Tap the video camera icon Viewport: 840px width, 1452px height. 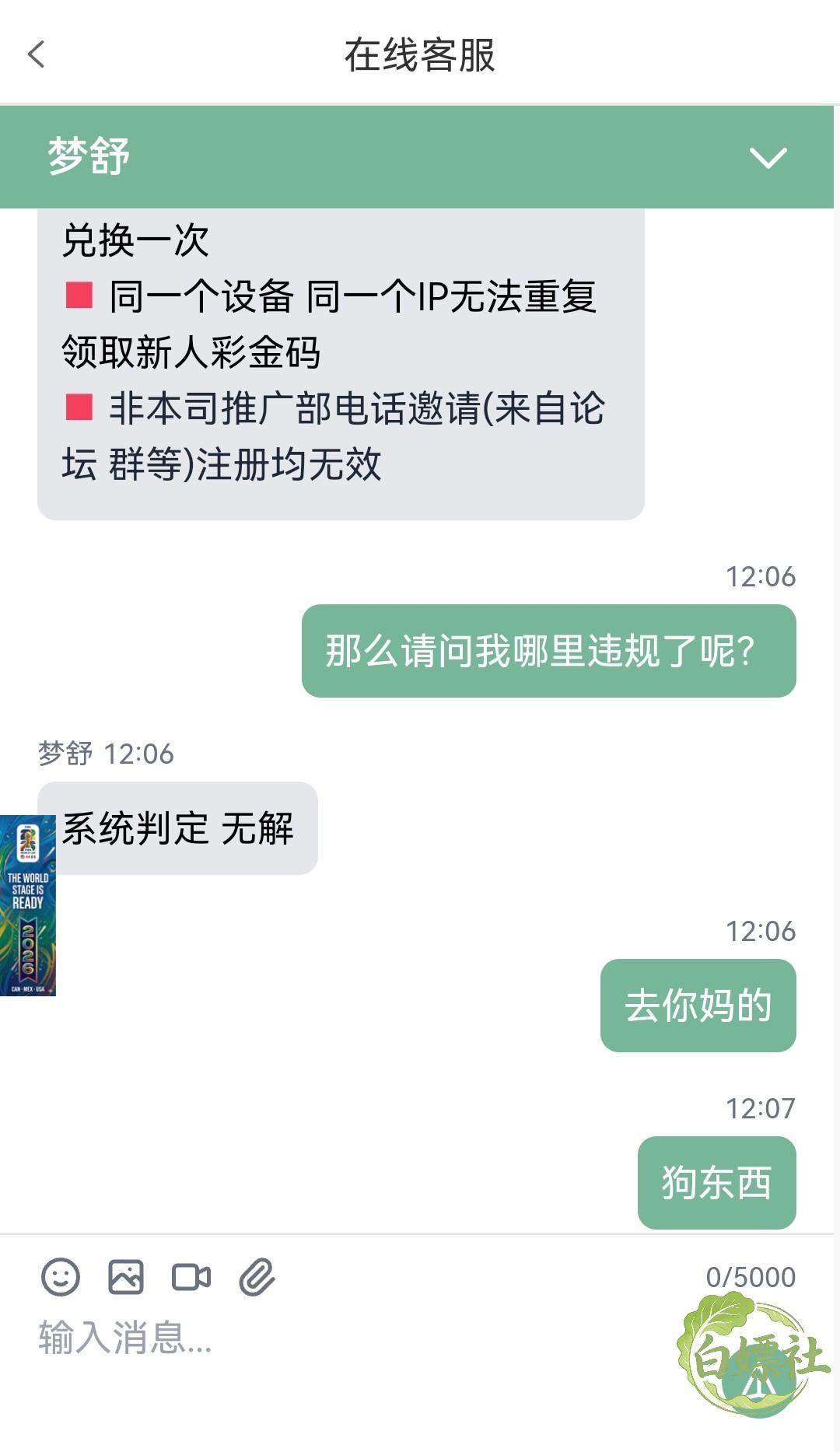[x=191, y=1277]
